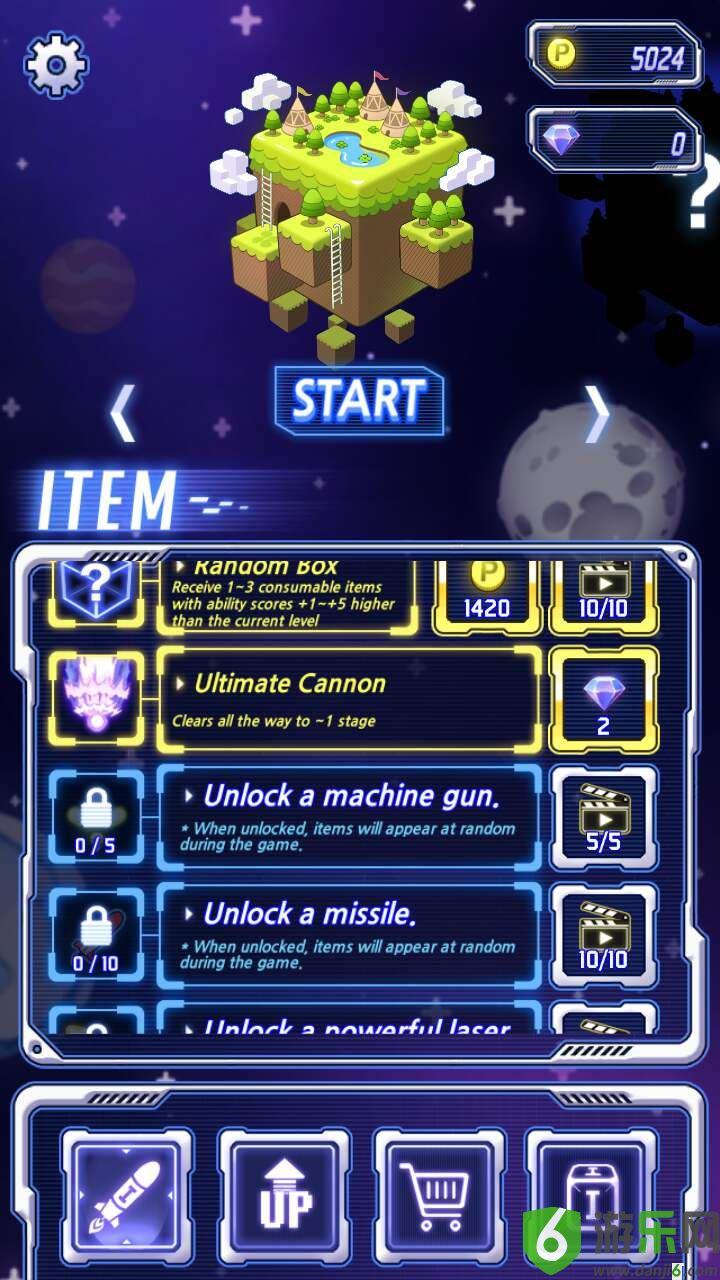
Task: Watch ad to unlock missile
Action: pyautogui.click(x=604, y=935)
